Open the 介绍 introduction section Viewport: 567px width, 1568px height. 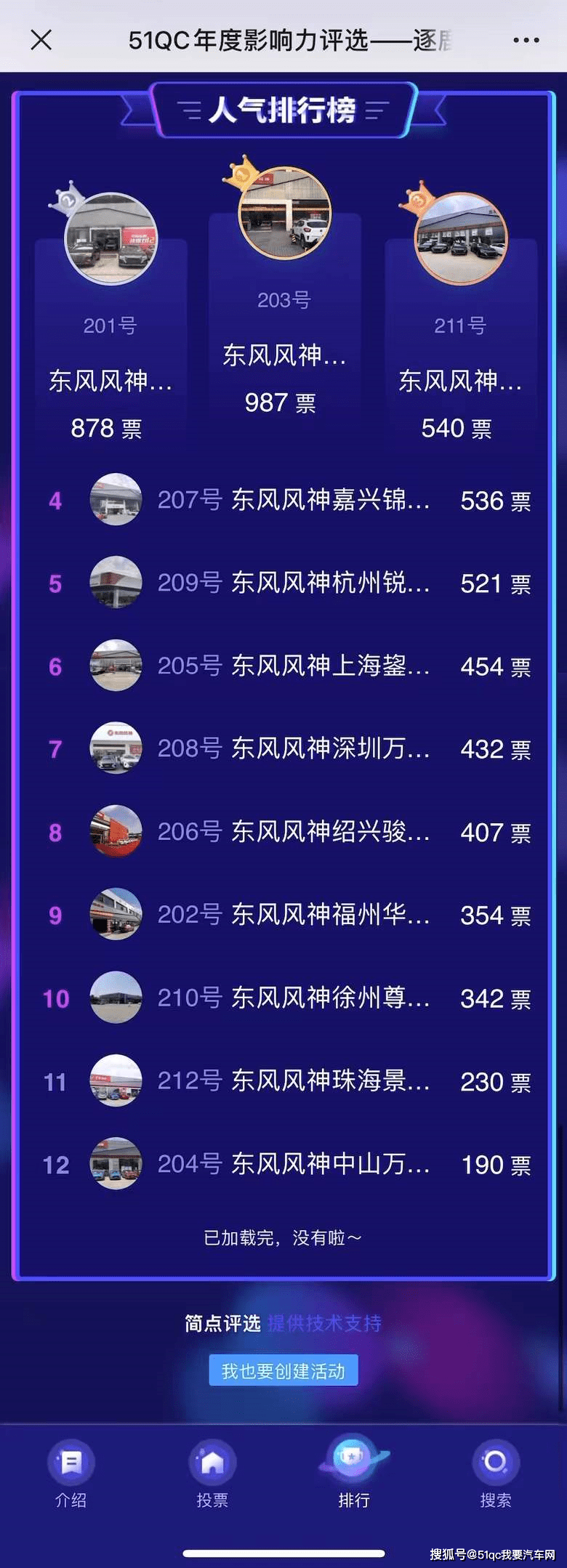[70, 1475]
